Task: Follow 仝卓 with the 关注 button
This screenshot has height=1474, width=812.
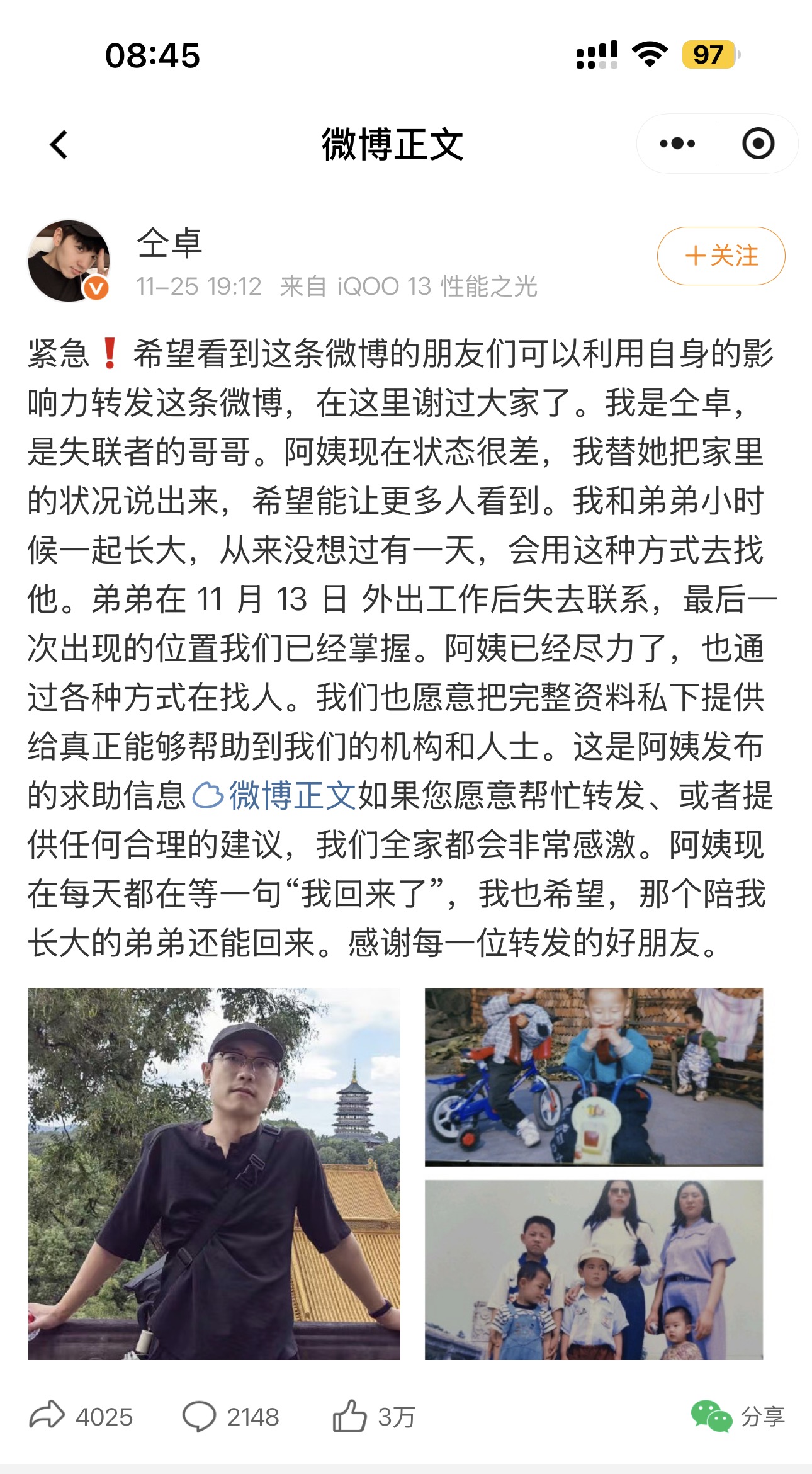Action: click(x=721, y=256)
